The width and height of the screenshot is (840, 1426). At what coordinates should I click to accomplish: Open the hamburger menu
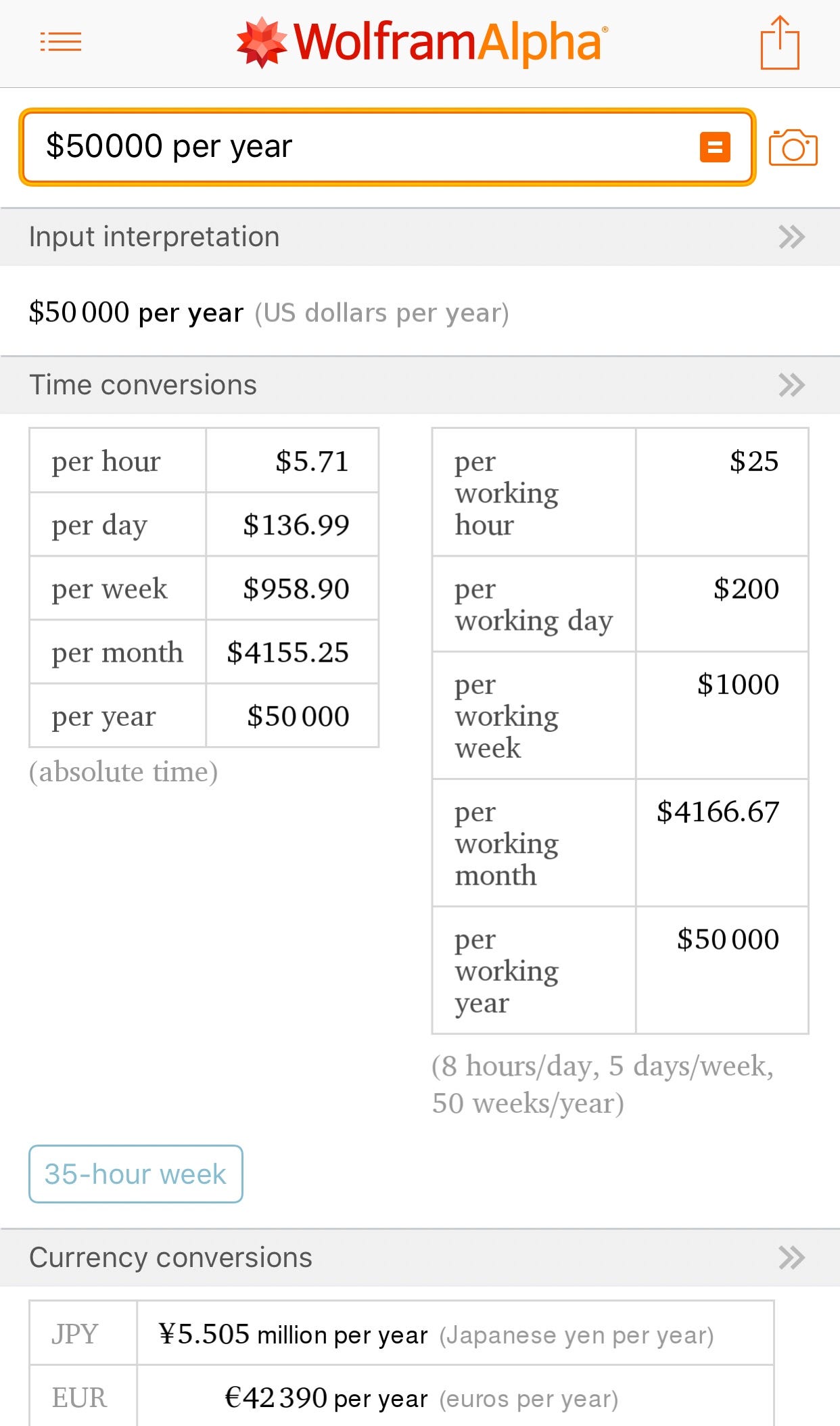(61, 42)
